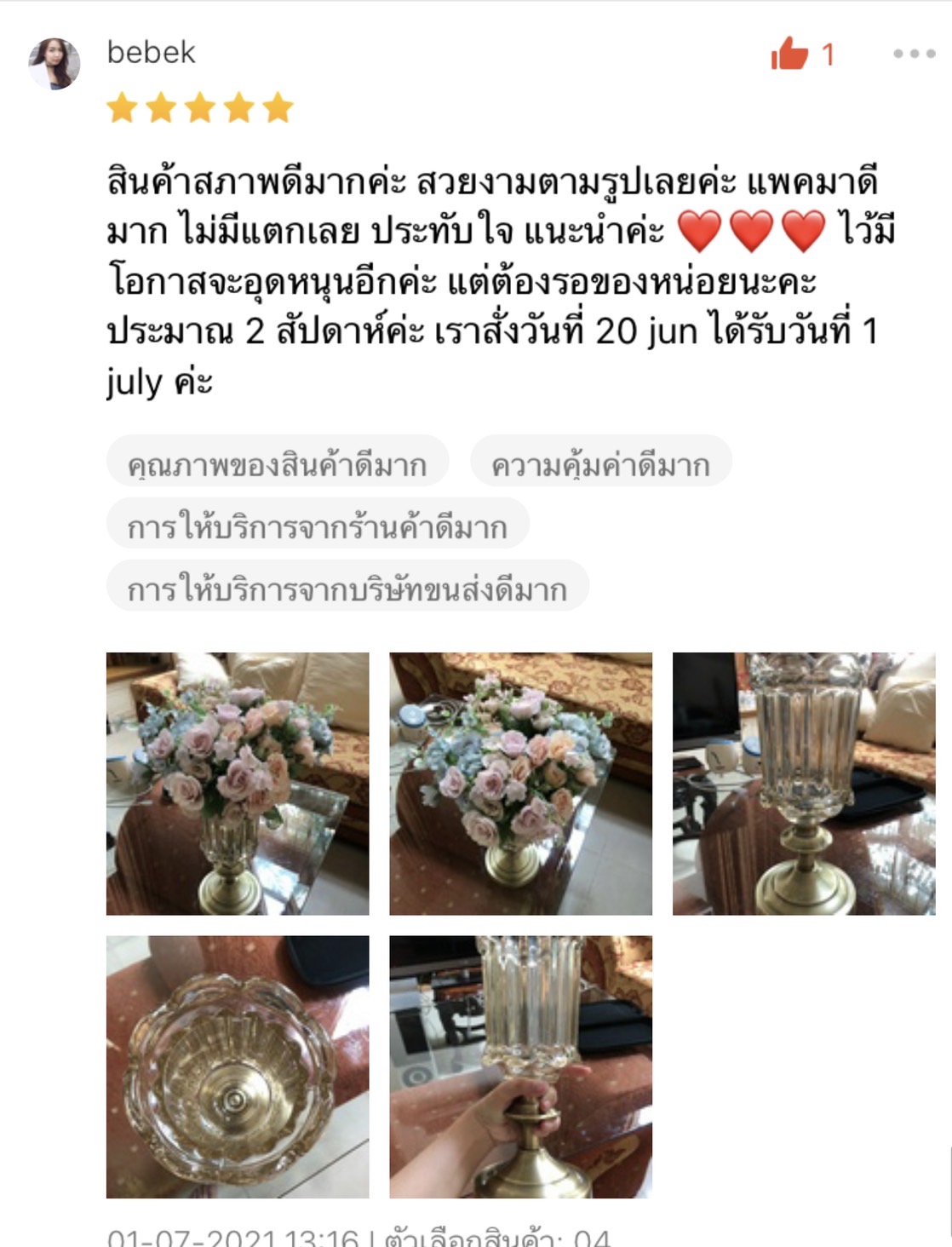
Task: Open first review photo of the flower bouquet
Action: click(x=238, y=784)
